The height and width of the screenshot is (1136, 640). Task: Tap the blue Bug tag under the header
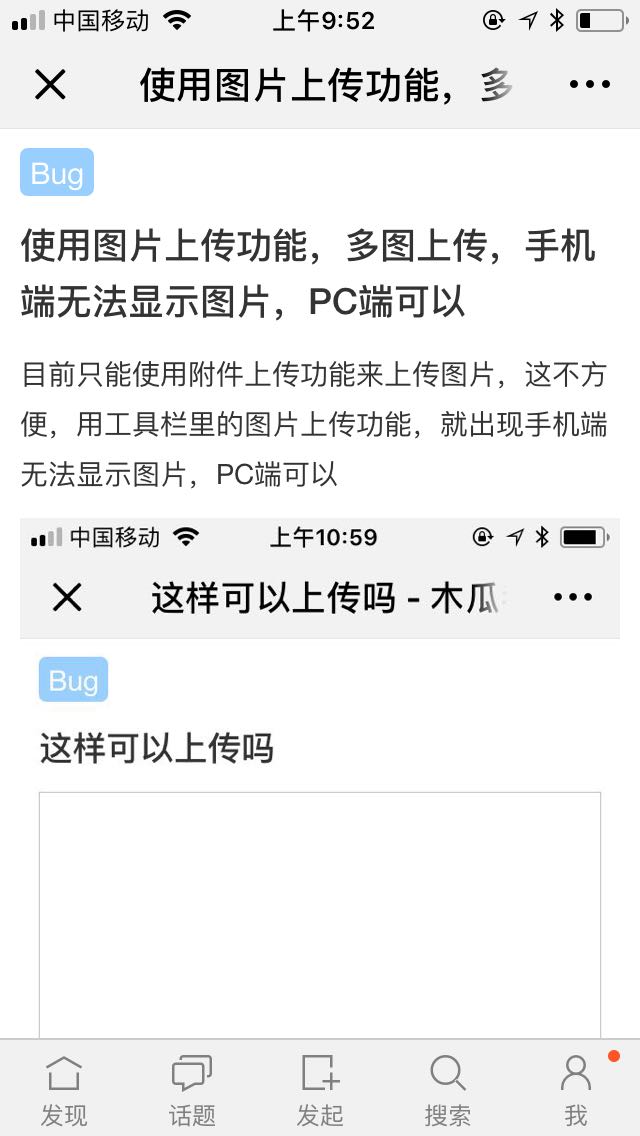[57, 172]
